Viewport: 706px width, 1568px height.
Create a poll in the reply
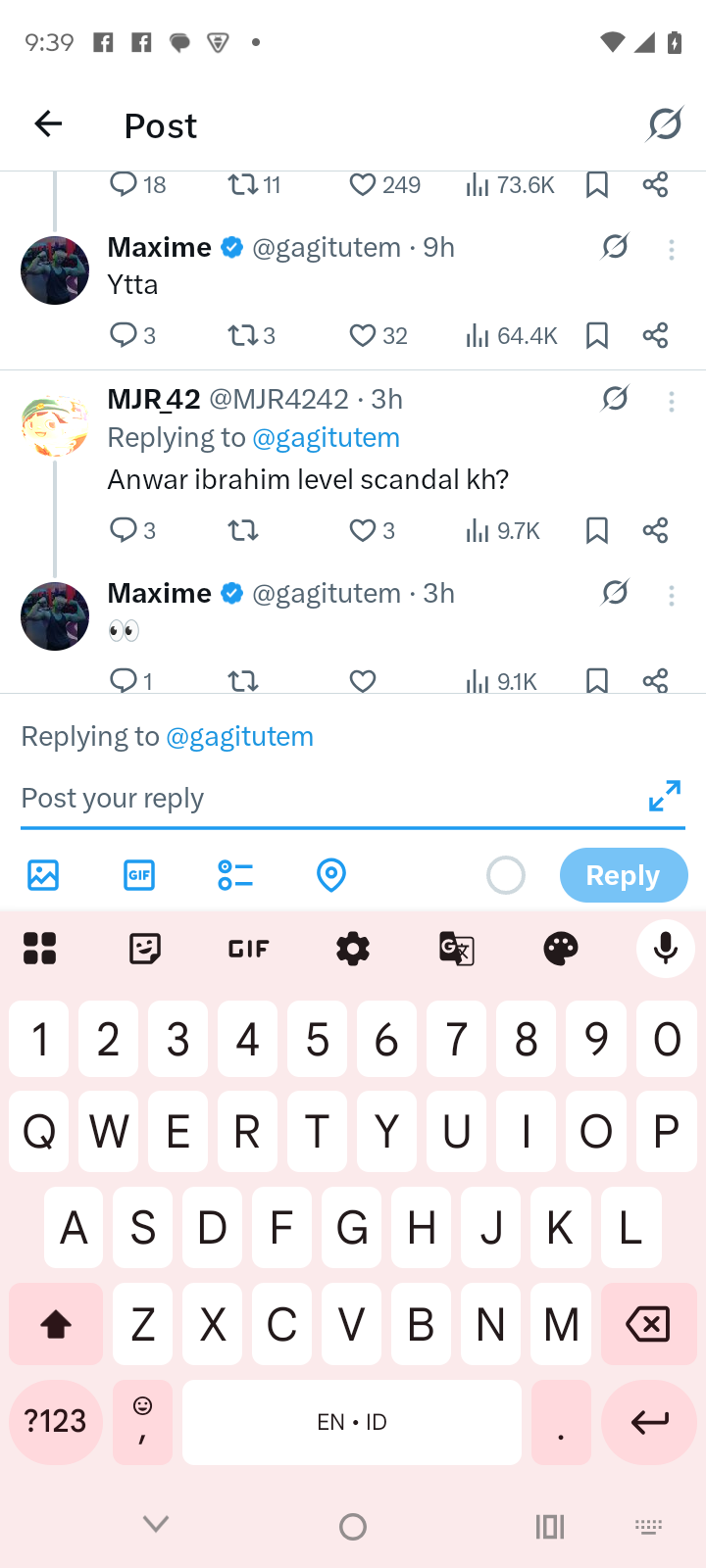(235, 874)
